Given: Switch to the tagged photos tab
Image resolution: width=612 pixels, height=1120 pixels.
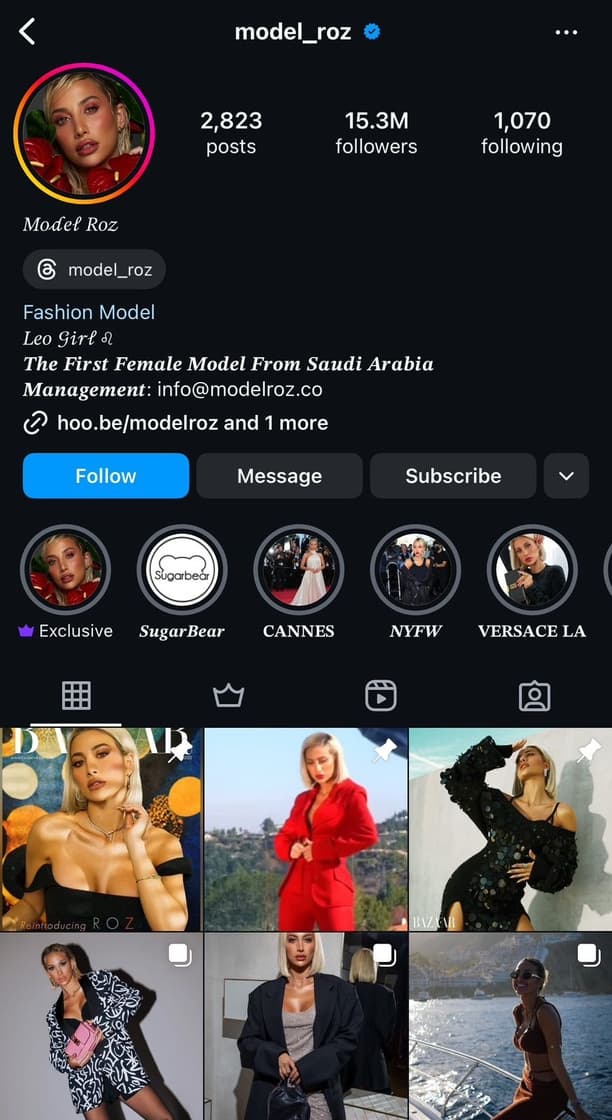Looking at the screenshot, I should (534, 696).
